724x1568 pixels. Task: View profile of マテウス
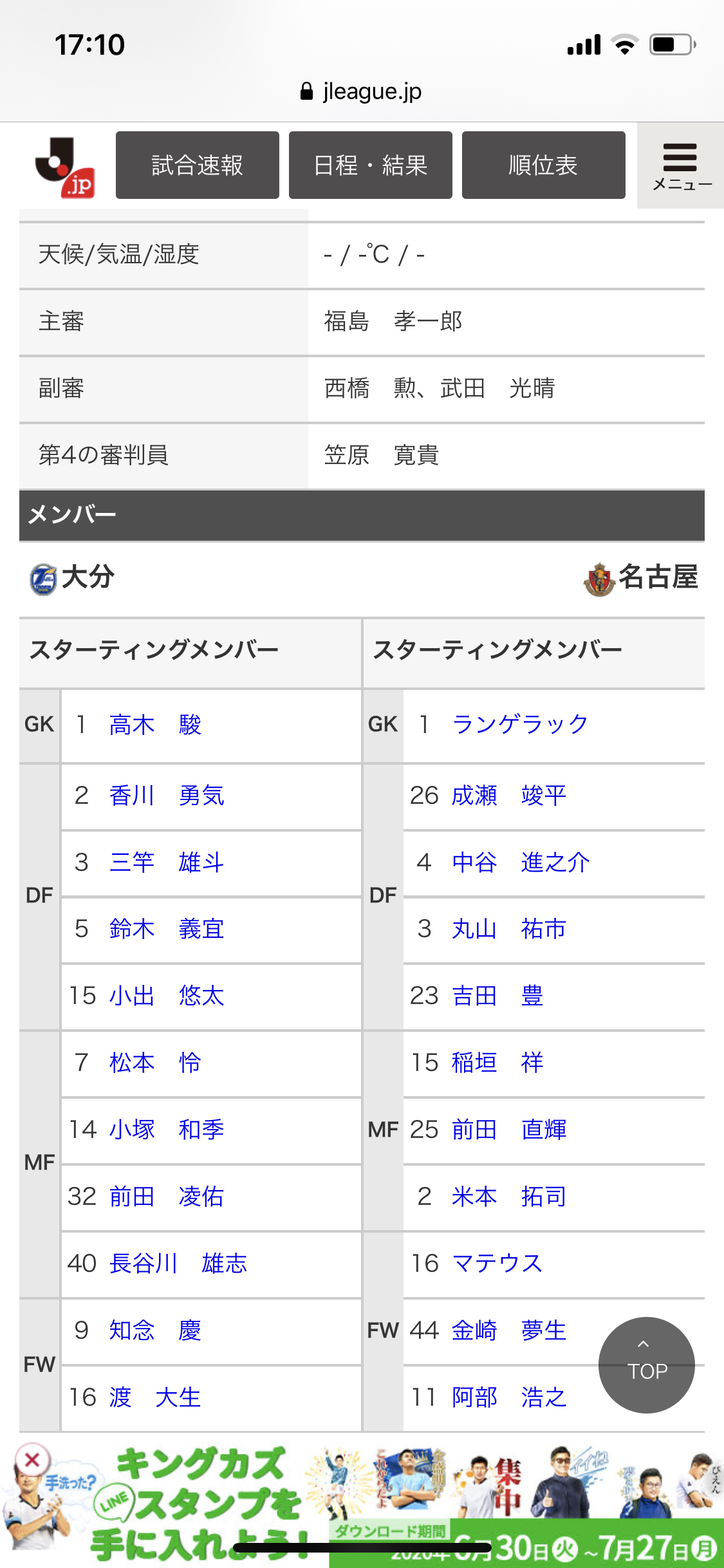pyautogui.click(x=497, y=1263)
